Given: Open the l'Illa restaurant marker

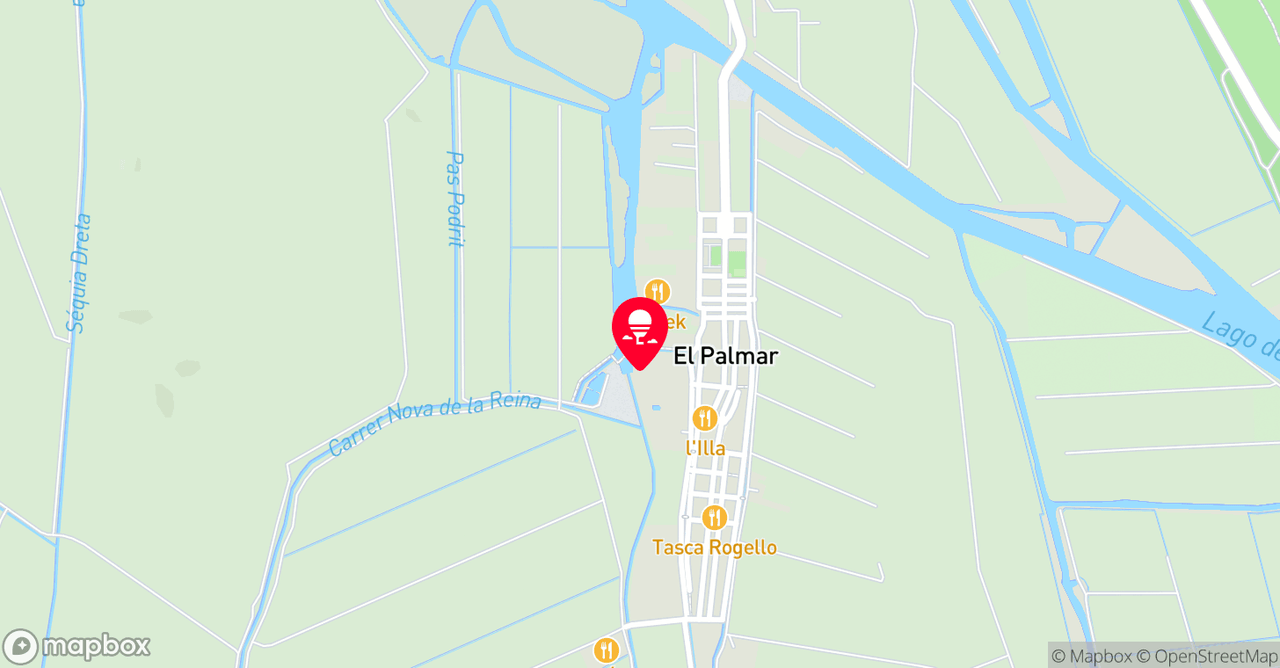Looking at the screenshot, I should click(x=705, y=418).
